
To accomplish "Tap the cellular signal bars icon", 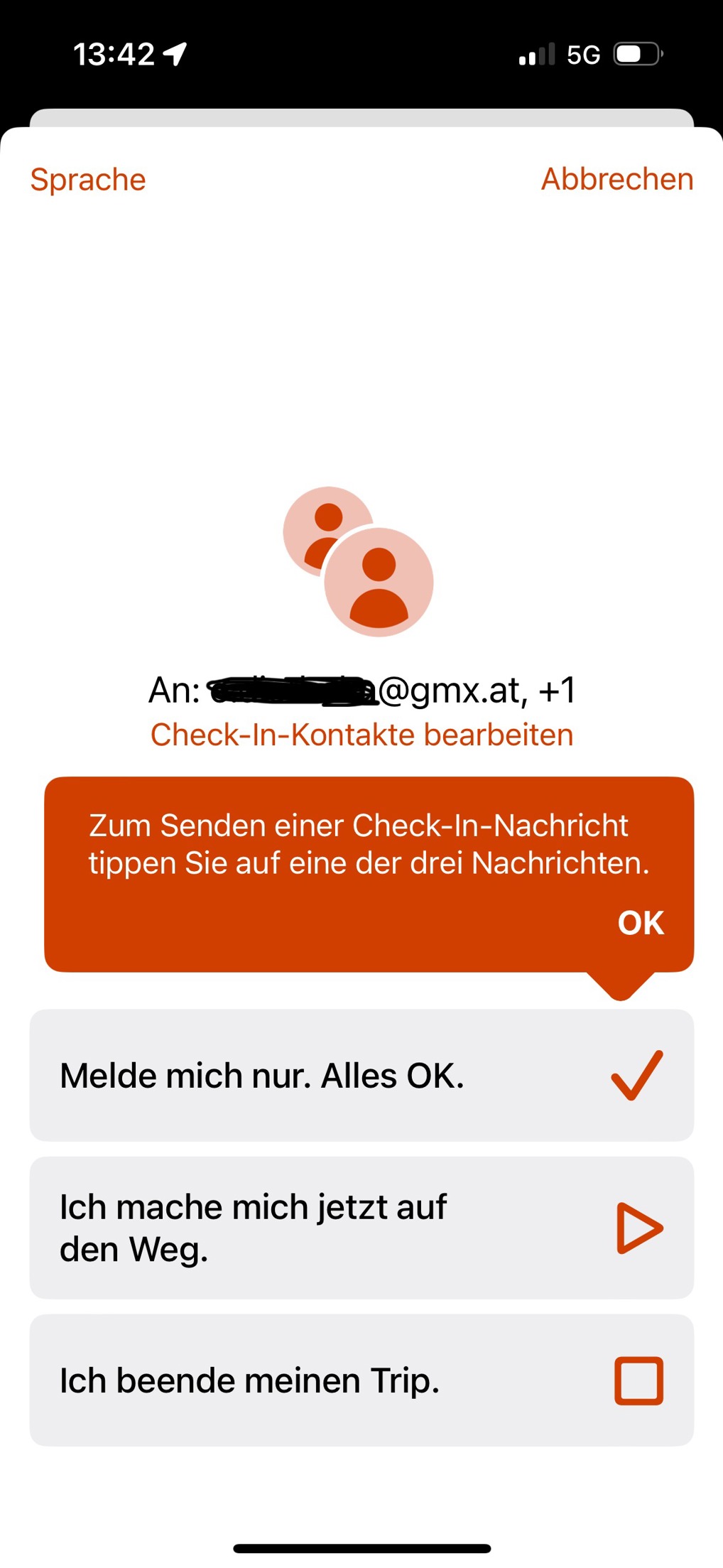I will coord(538,55).
